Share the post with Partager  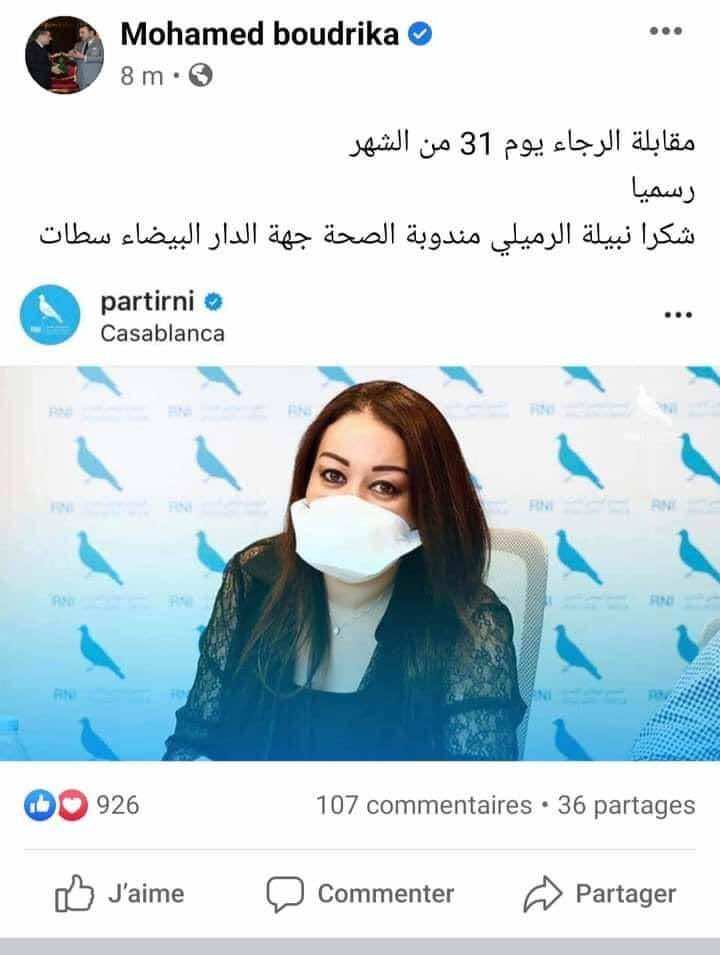[x=600, y=893]
